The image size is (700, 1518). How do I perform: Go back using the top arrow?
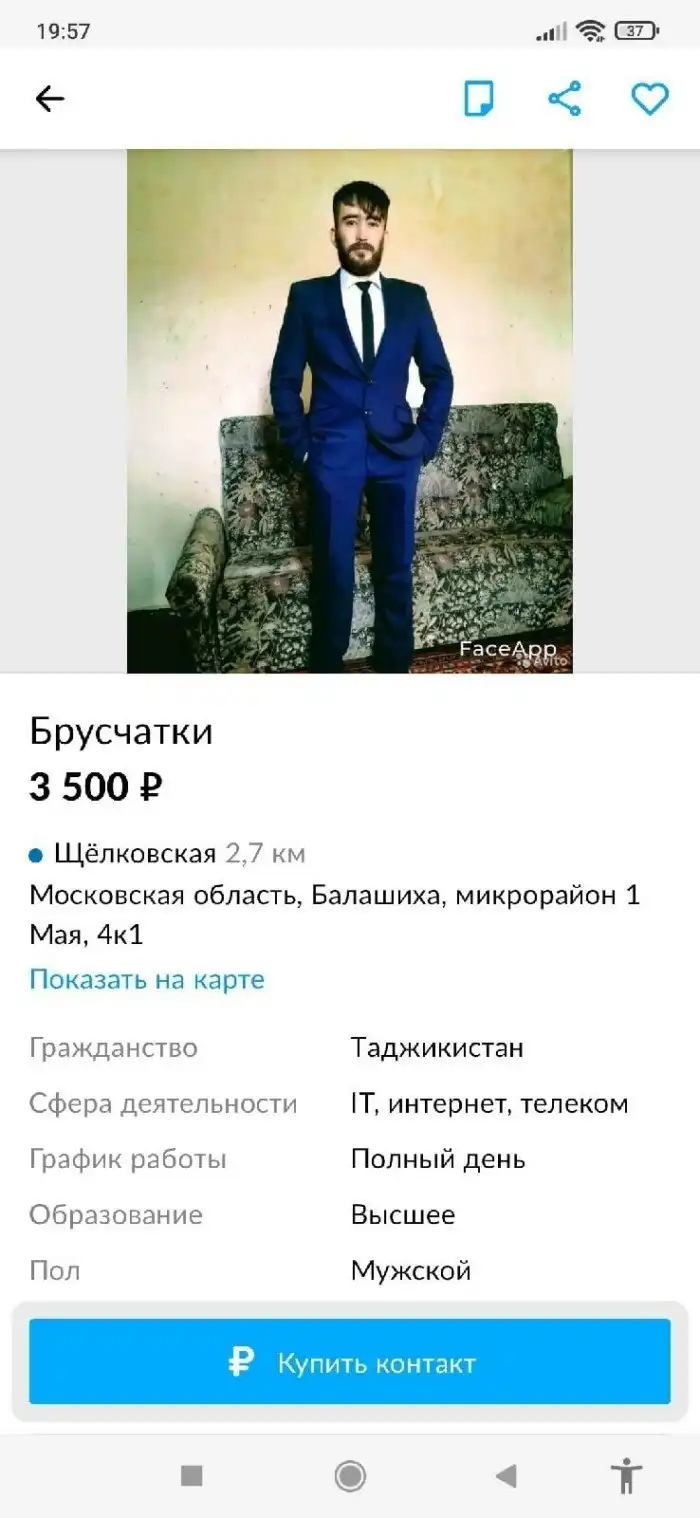pos(49,98)
